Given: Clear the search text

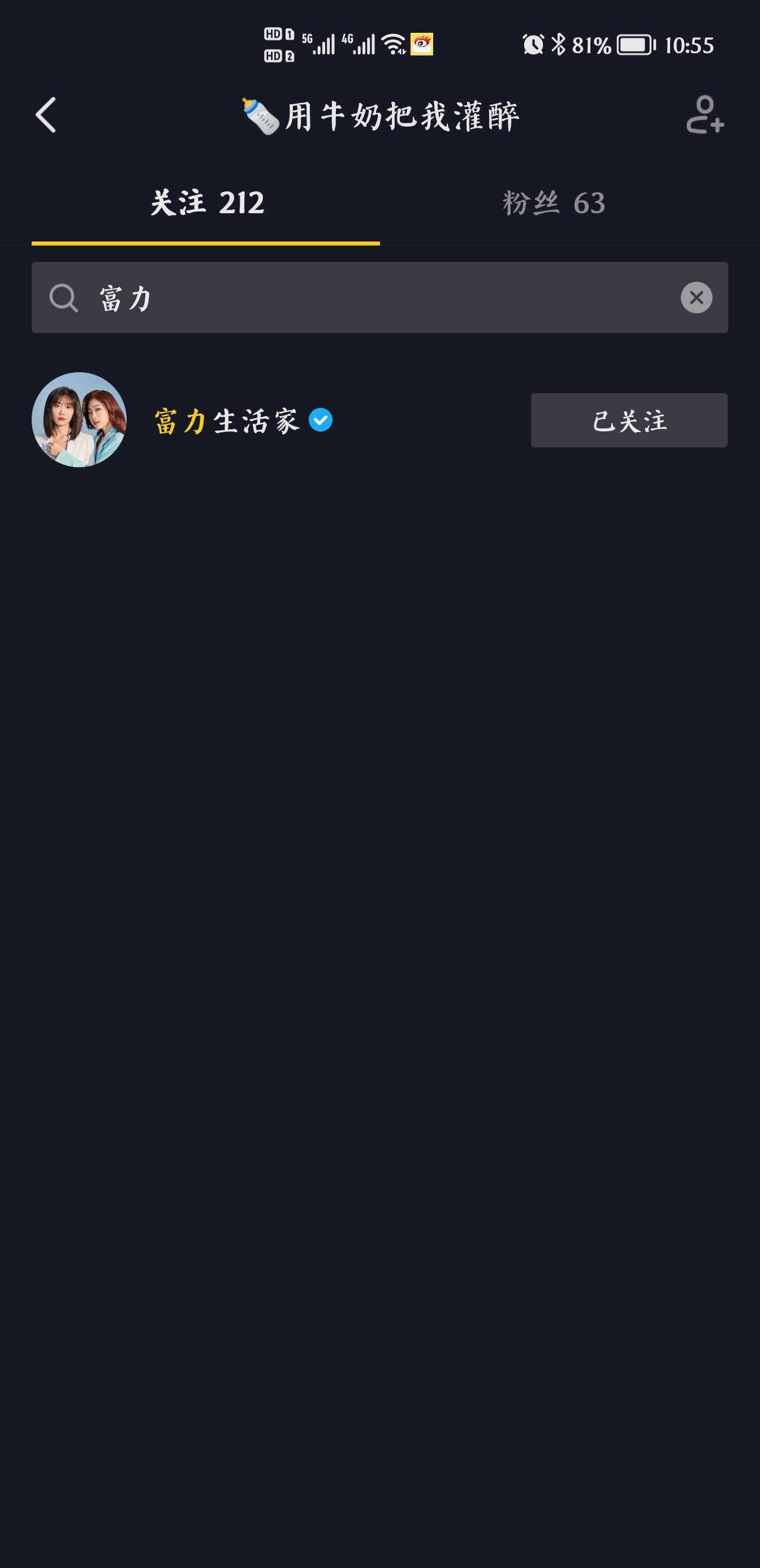Looking at the screenshot, I should [x=696, y=298].
